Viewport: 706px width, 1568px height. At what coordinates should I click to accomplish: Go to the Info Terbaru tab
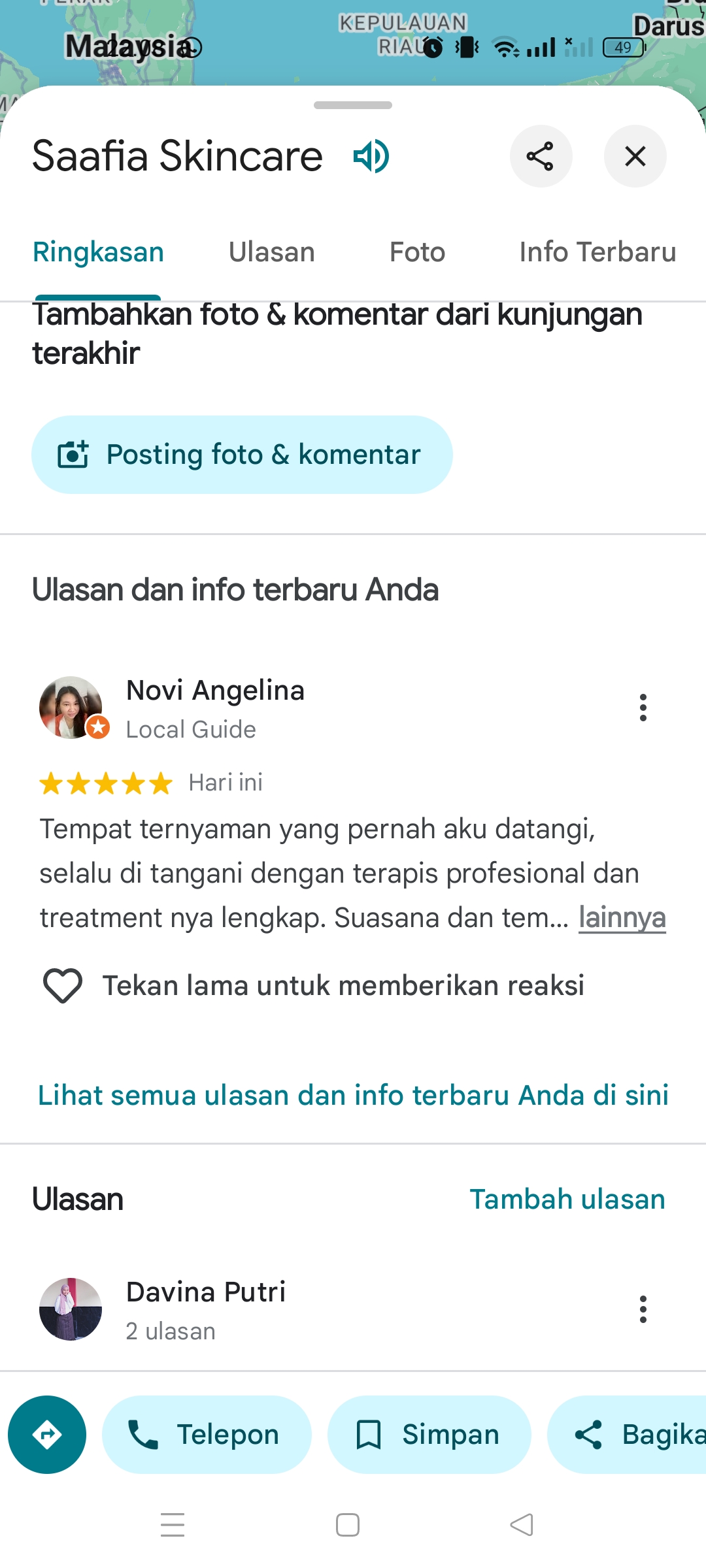point(597,252)
